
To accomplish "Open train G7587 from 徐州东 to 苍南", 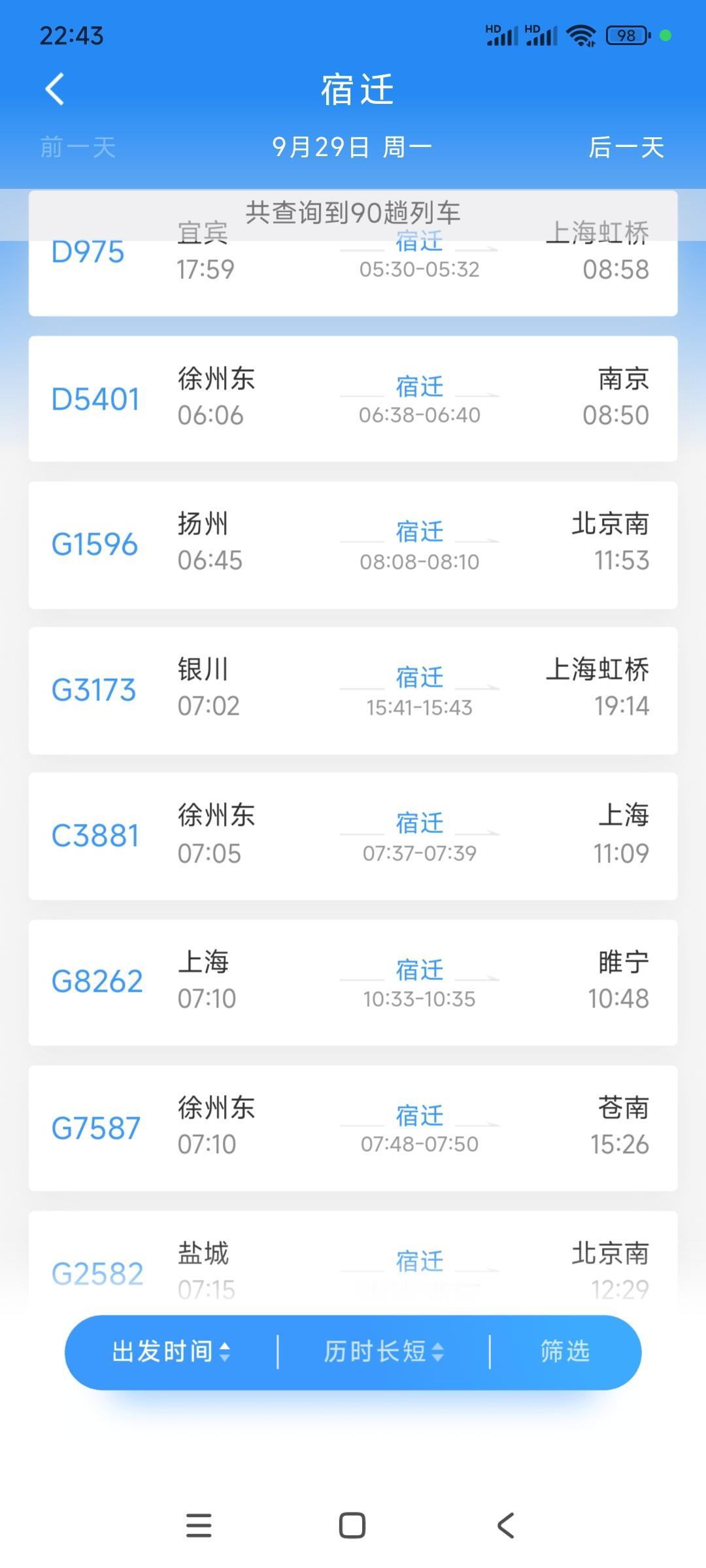I will pos(353,1128).
